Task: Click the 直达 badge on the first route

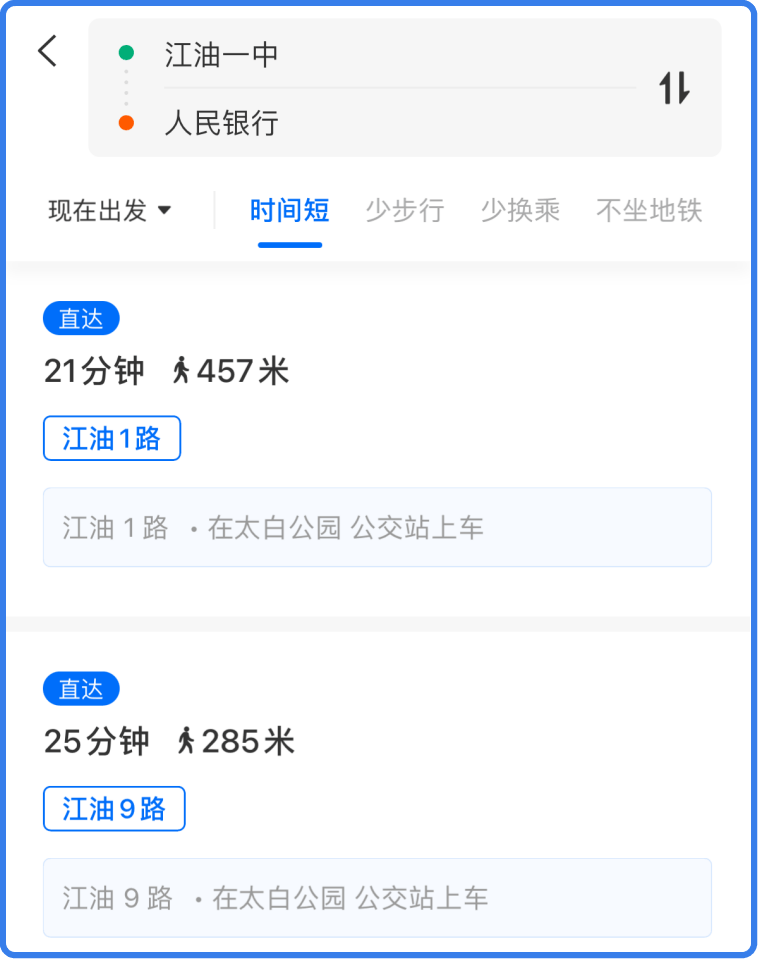Action: tap(80, 318)
